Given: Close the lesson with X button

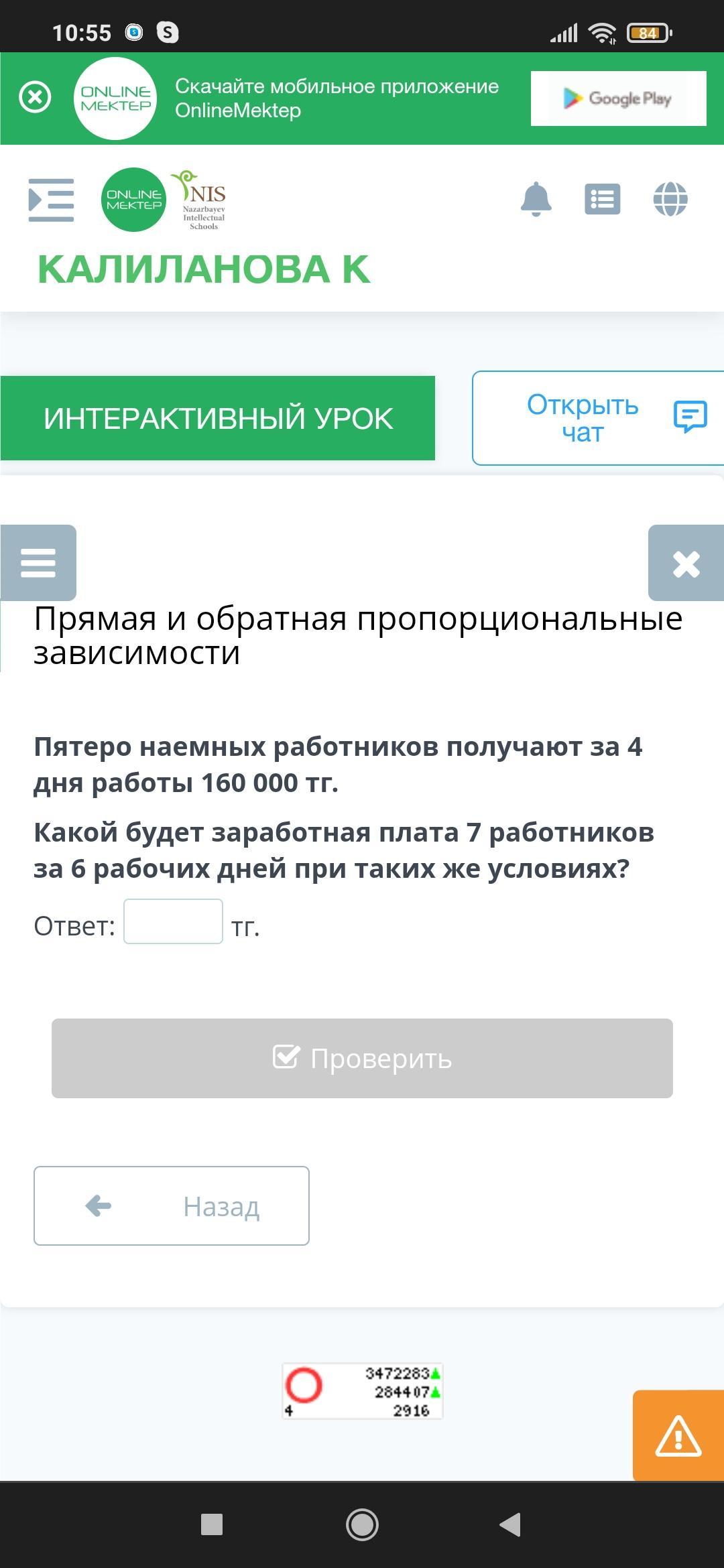Looking at the screenshot, I should 686,563.
